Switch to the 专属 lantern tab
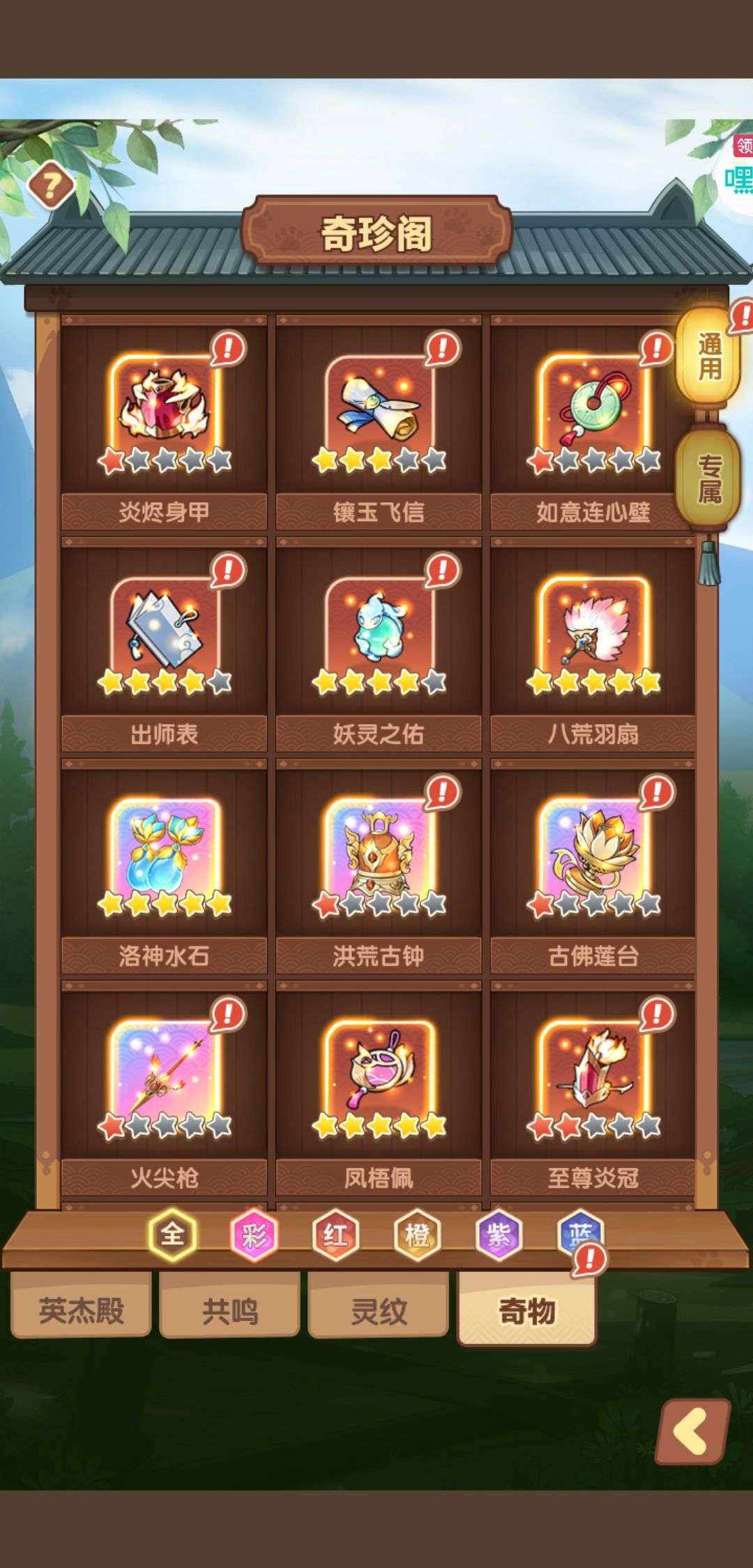Viewport: 753px width, 1568px height. (708, 478)
